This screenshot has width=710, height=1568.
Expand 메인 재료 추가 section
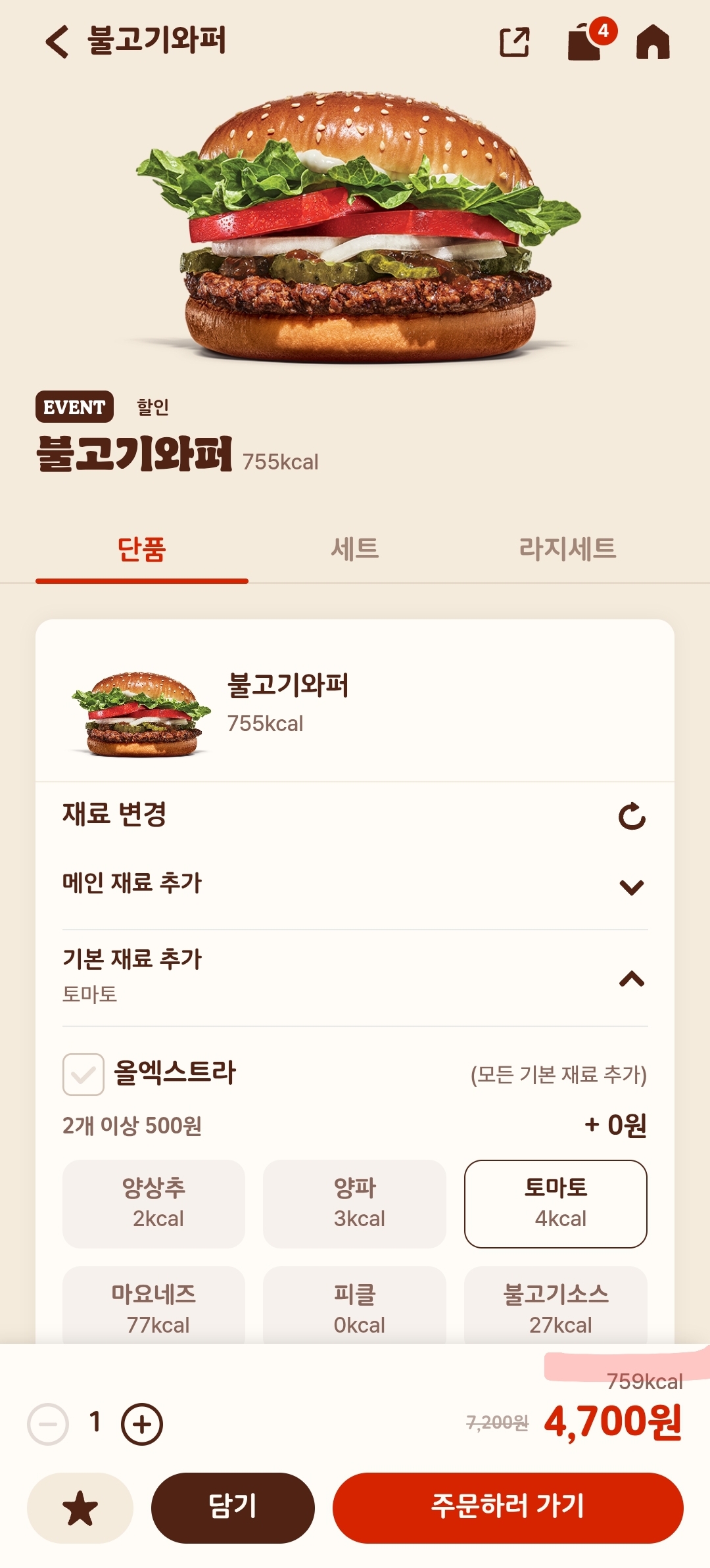point(355,884)
